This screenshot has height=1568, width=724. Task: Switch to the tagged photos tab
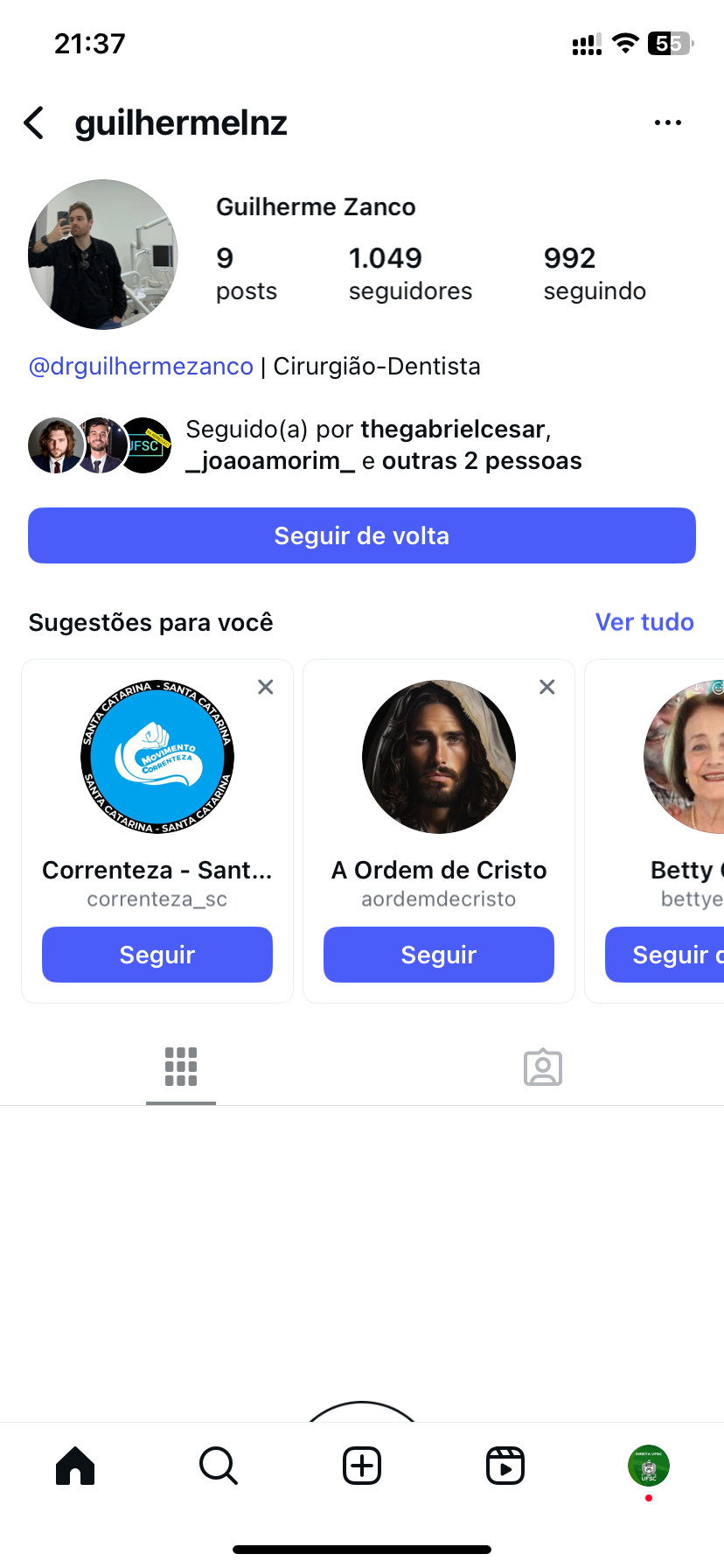pos(543,1067)
